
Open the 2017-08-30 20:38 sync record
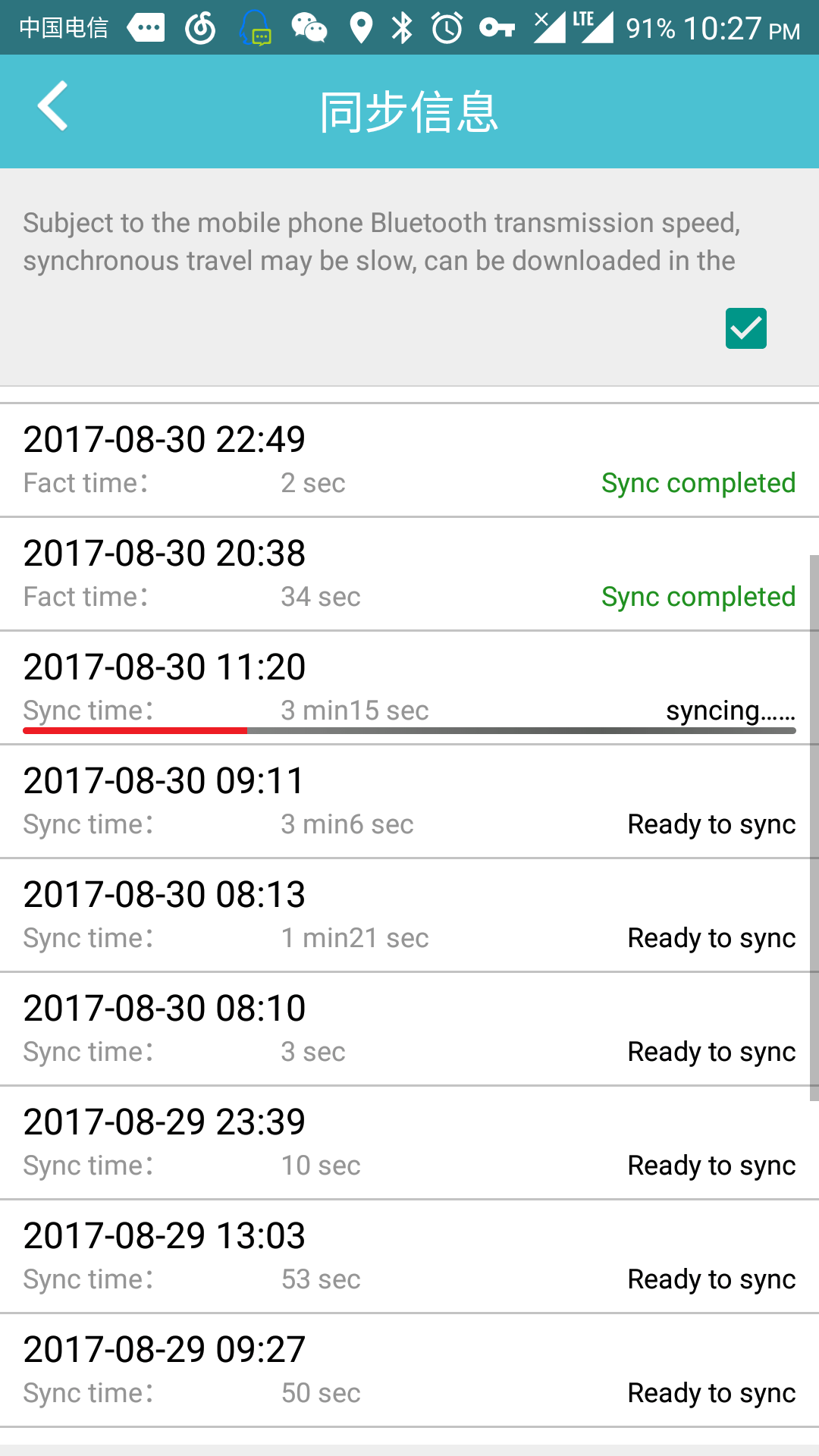[409, 574]
